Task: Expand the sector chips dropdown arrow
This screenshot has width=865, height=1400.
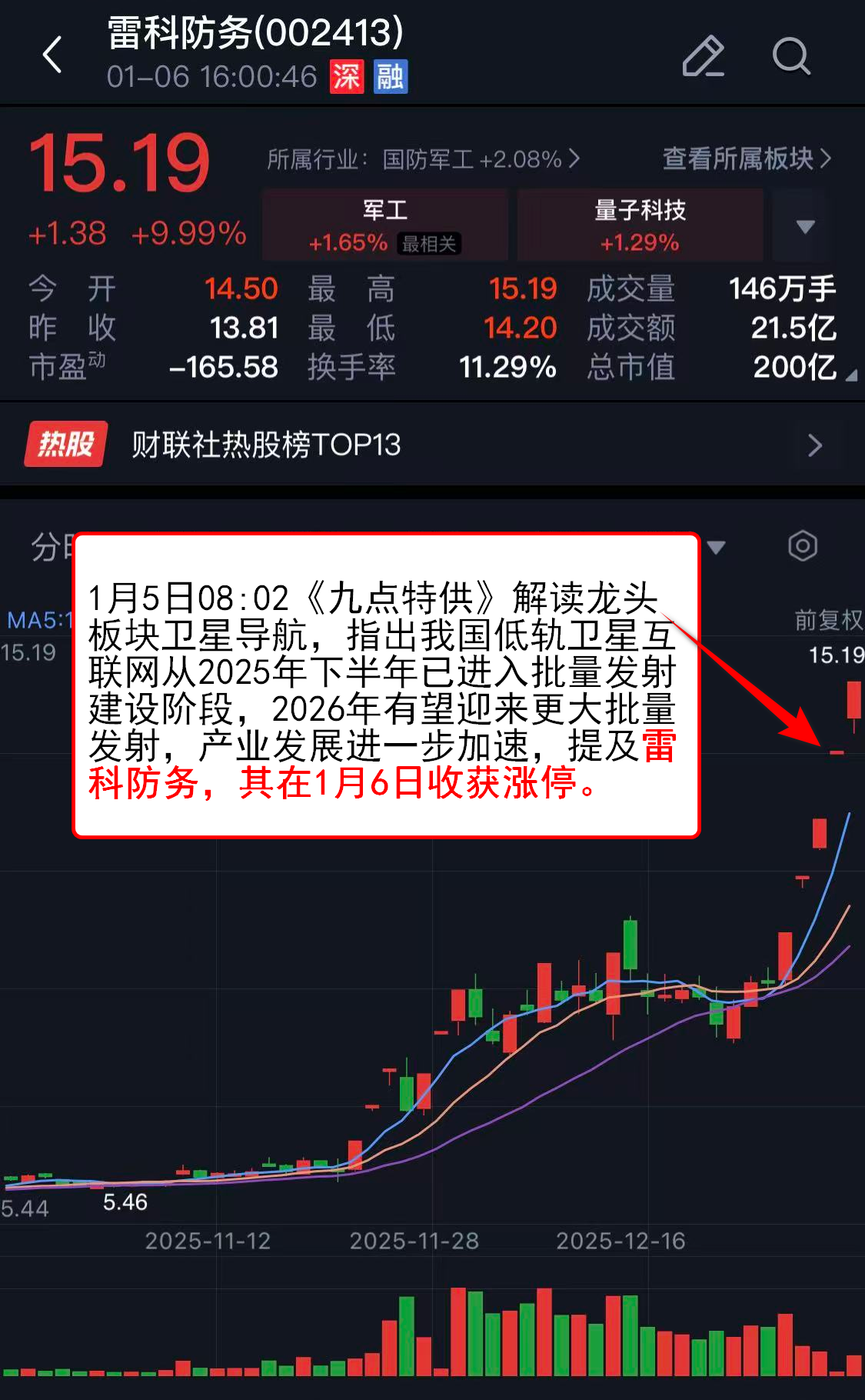Action: 805,226
